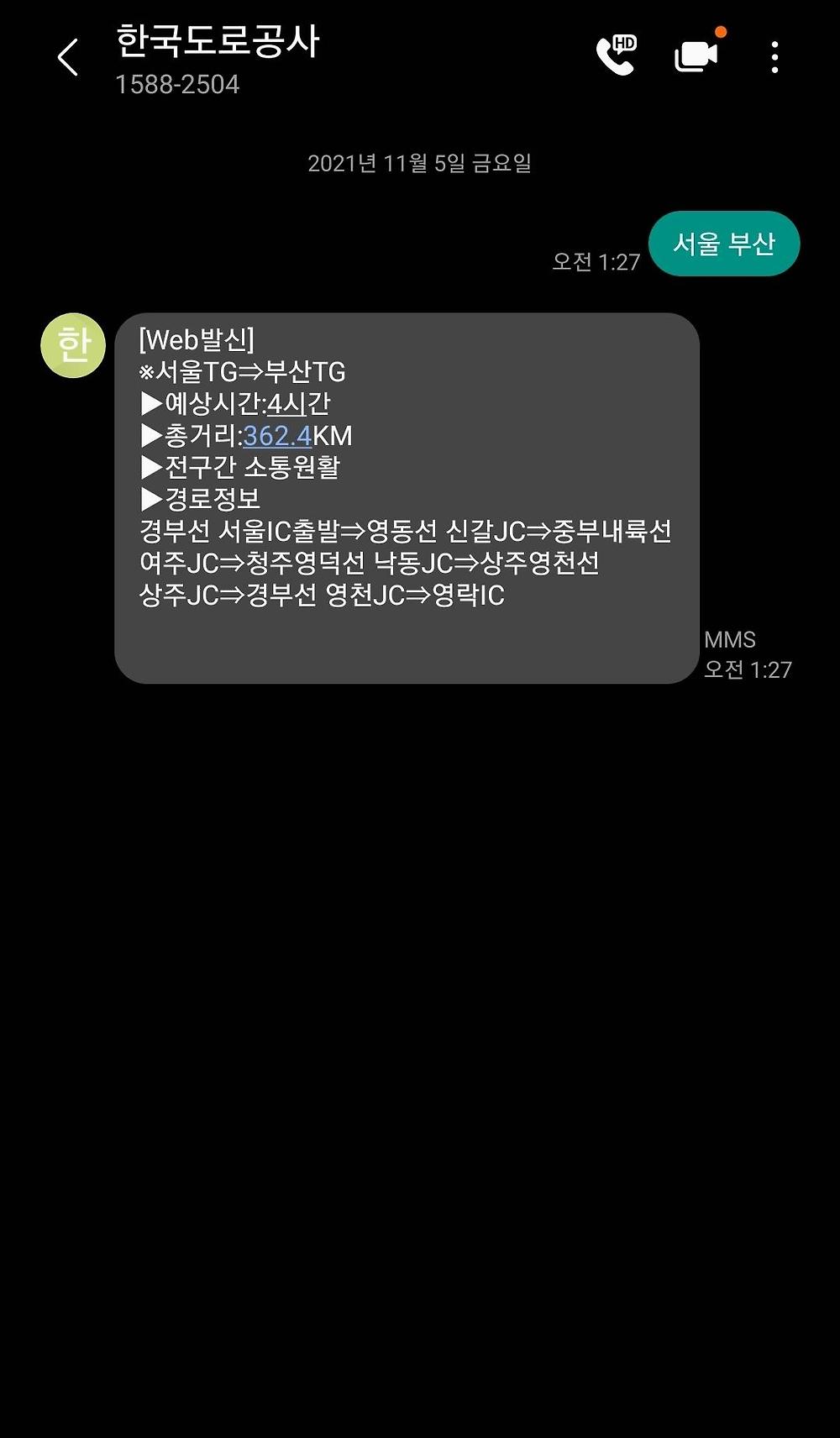The width and height of the screenshot is (840, 1438).
Task: Tap the 362.4 distance link
Action: click(277, 436)
